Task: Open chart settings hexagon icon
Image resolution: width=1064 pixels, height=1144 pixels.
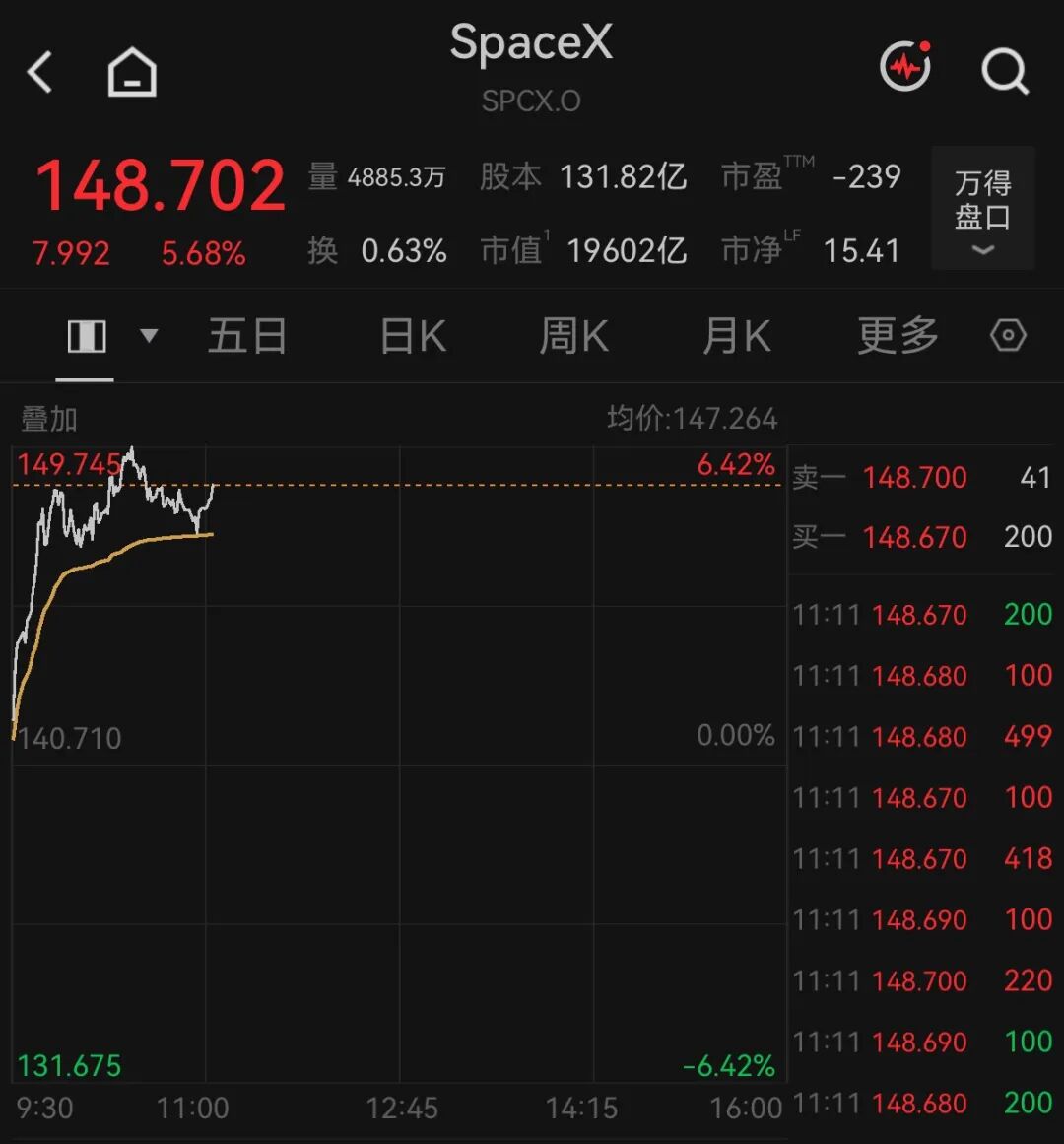Action: [1009, 336]
